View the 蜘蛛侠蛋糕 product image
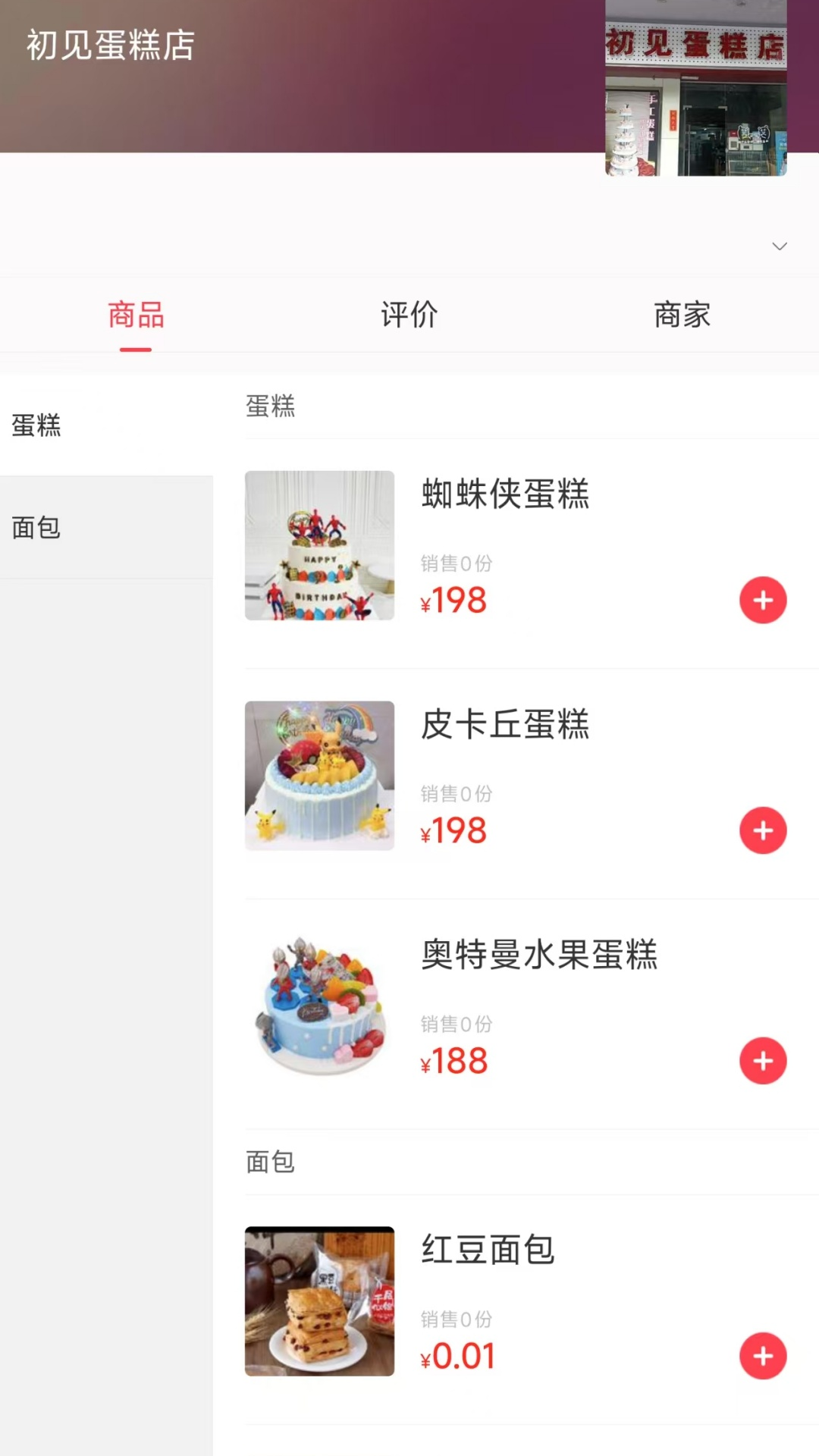819x1456 pixels. click(319, 545)
